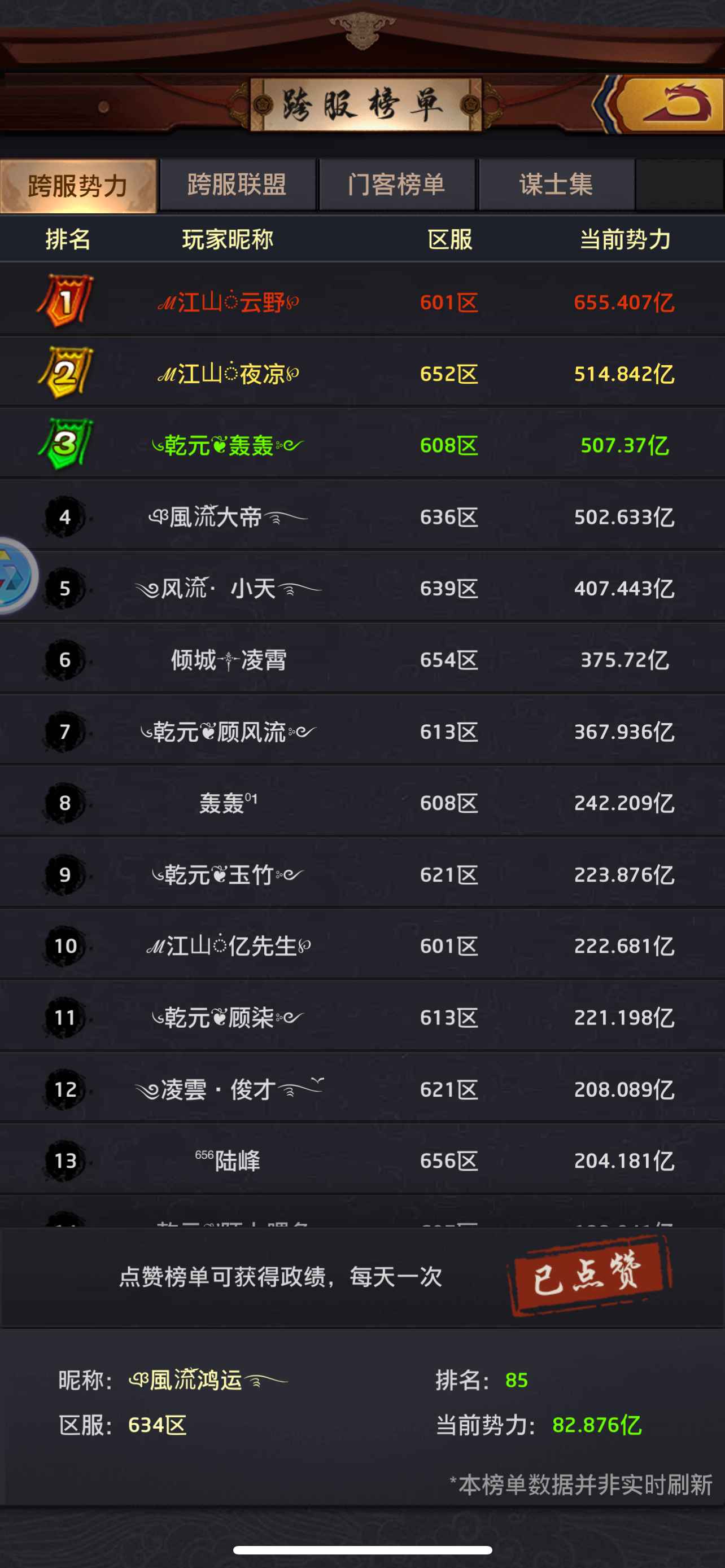Select the 跨服势力 tab
The height and width of the screenshot is (1568, 725).
click(x=78, y=186)
